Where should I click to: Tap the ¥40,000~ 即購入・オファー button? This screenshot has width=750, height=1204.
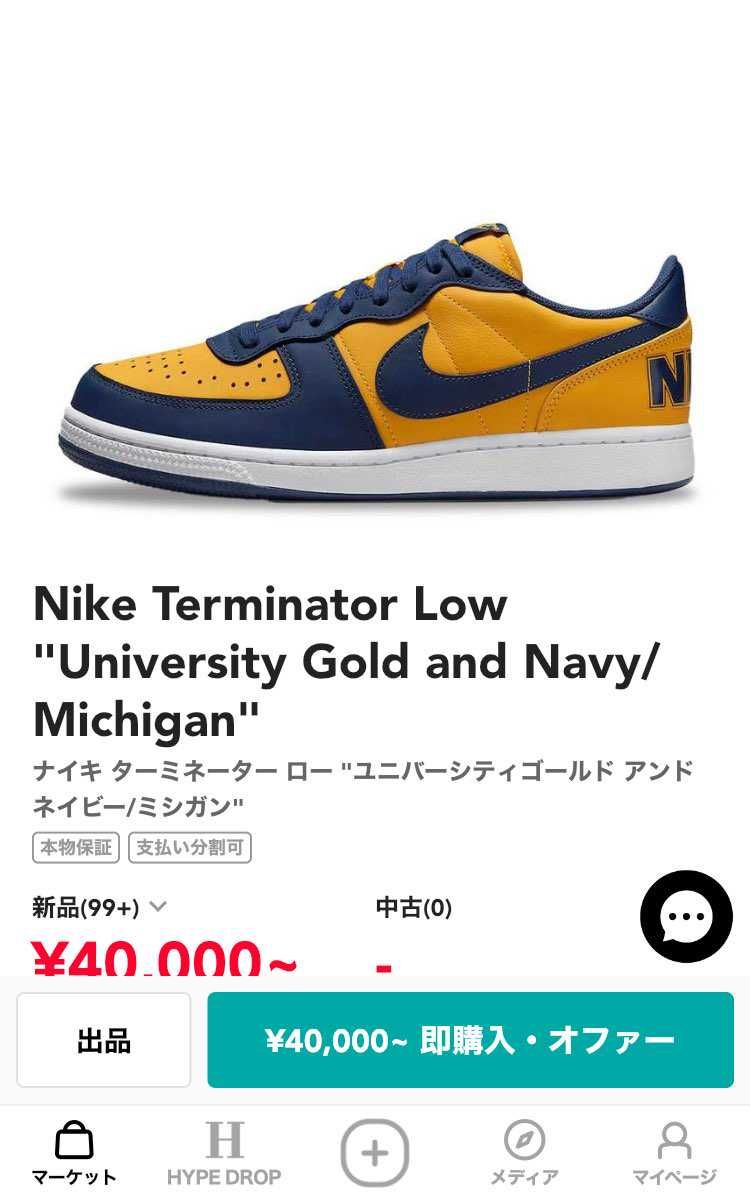[x=470, y=1039]
